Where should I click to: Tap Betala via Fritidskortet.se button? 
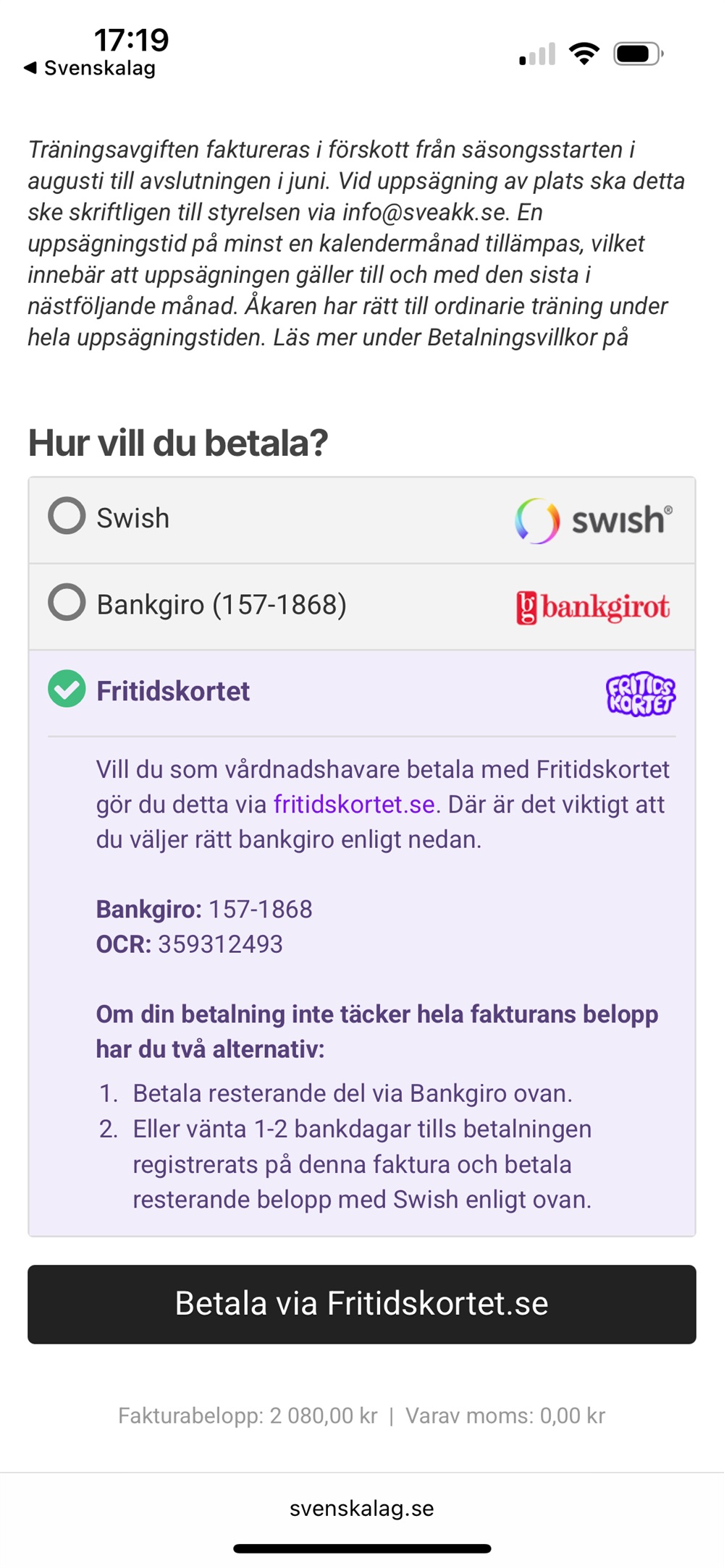point(362,1304)
